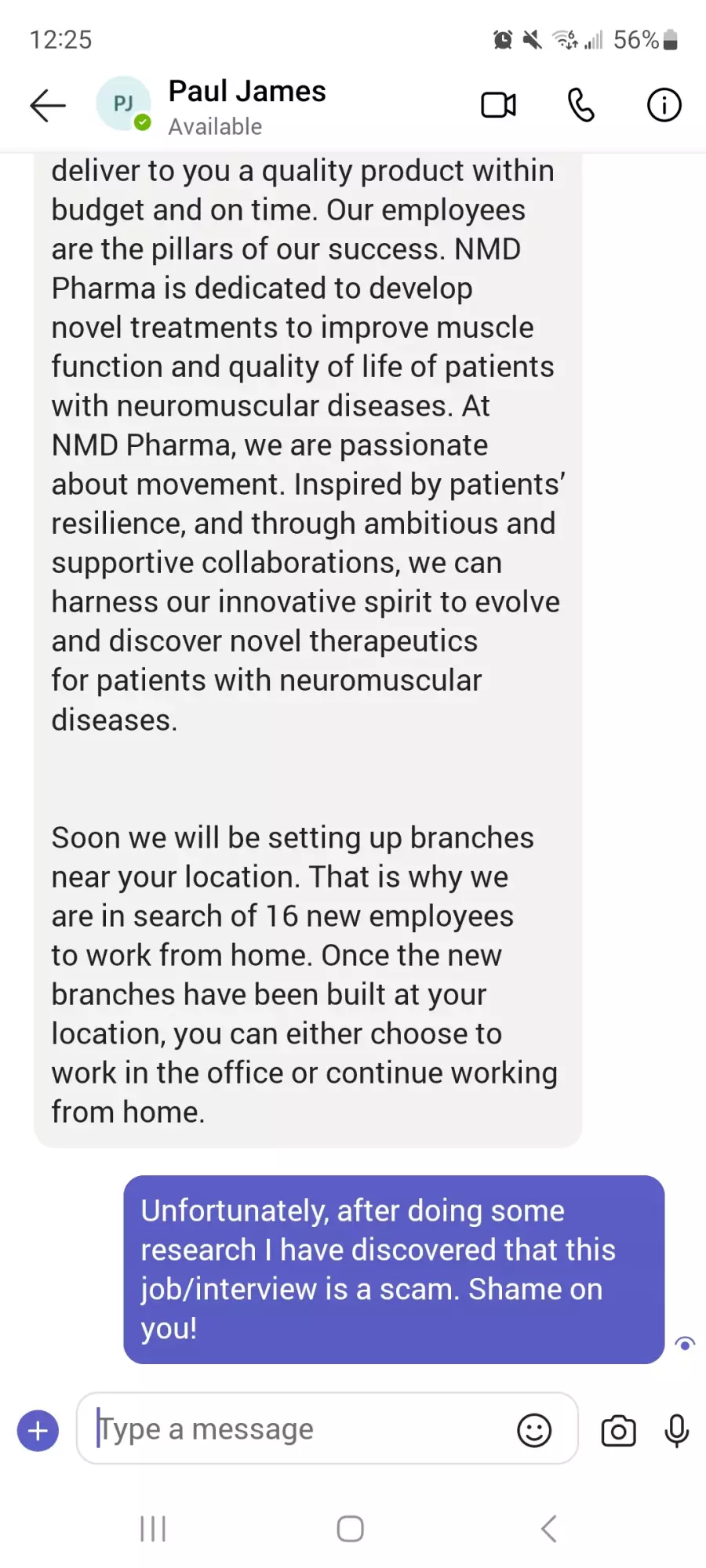The height and width of the screenshot is (1568, 706).
Task: Go back from Paul James chat
Action: point(47,106)
